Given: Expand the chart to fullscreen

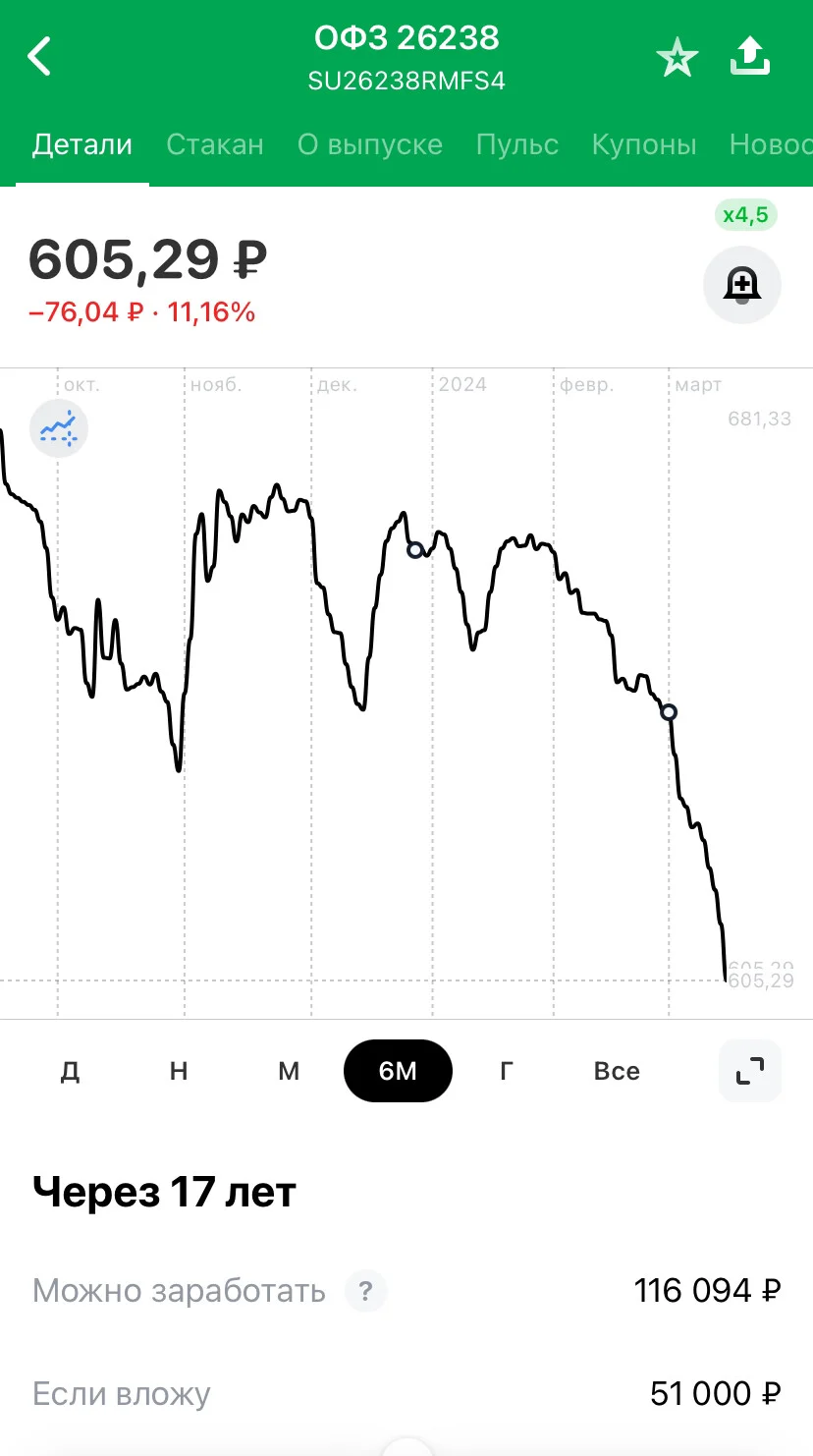Looking at the screenshot, I should (750, 1070).
